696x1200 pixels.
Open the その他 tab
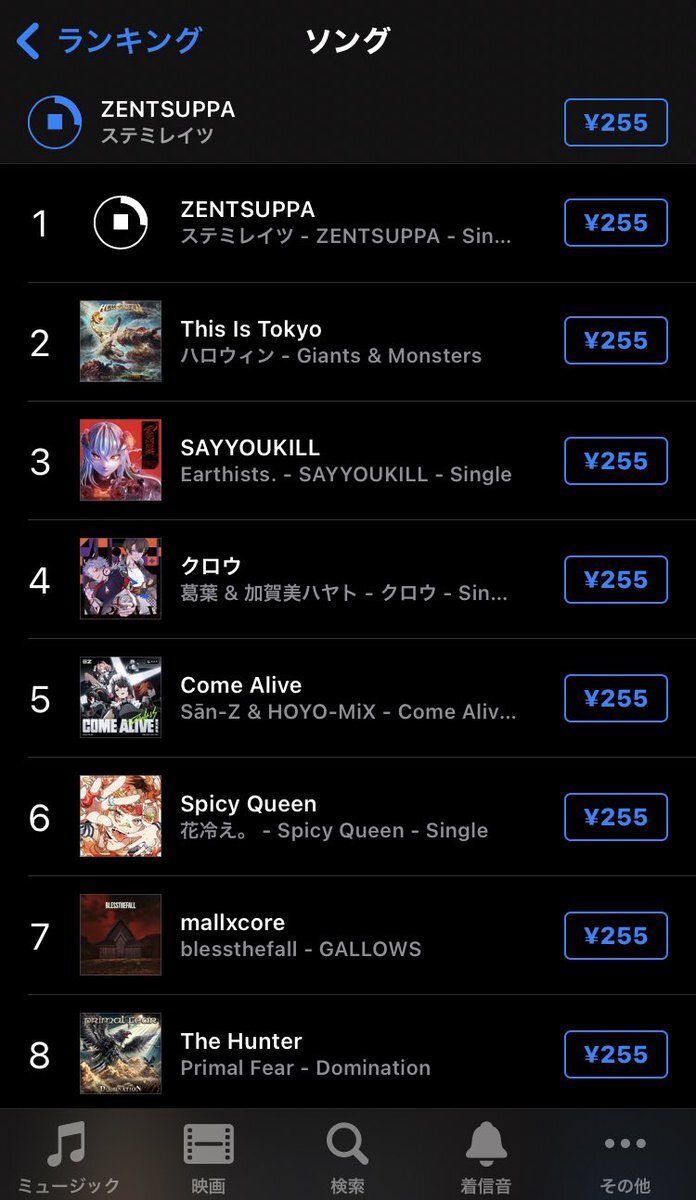(625, 1157)
